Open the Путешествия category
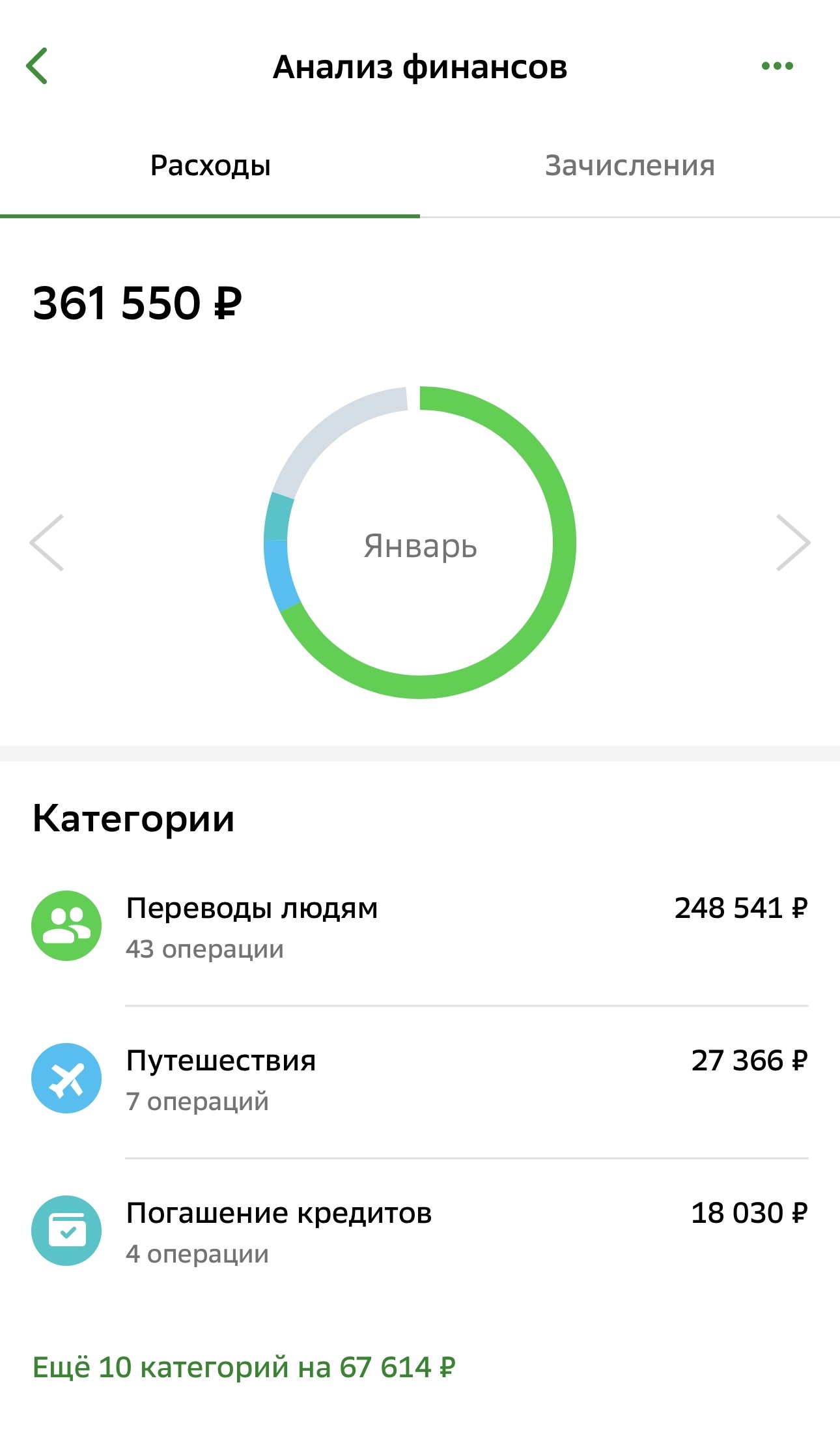 pyautogui.click(x=419, y=1079)
